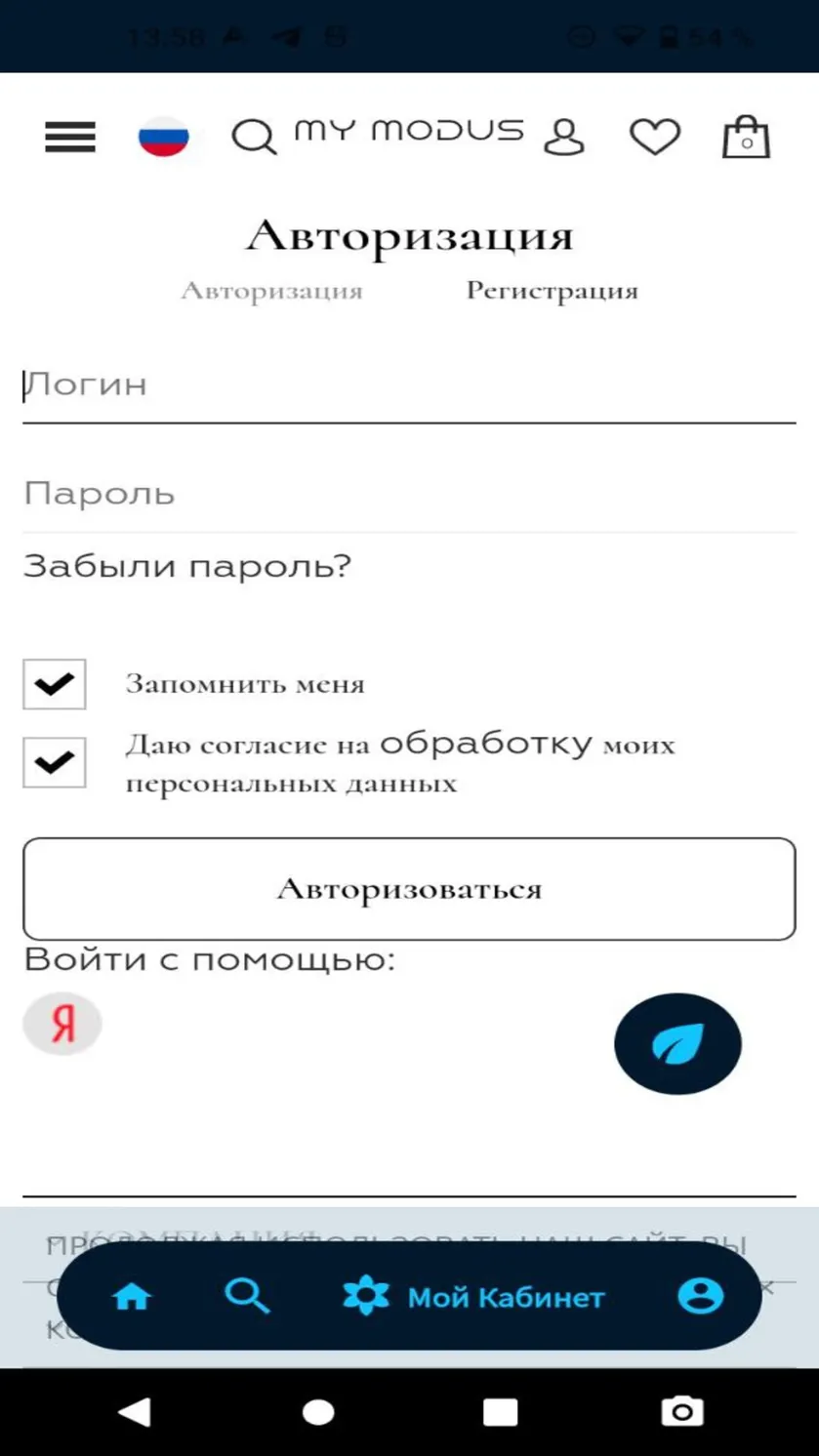Switch to the Регистрация tab
The height and width of the screenshot is (1456, 819).
(x=552, y=291)
